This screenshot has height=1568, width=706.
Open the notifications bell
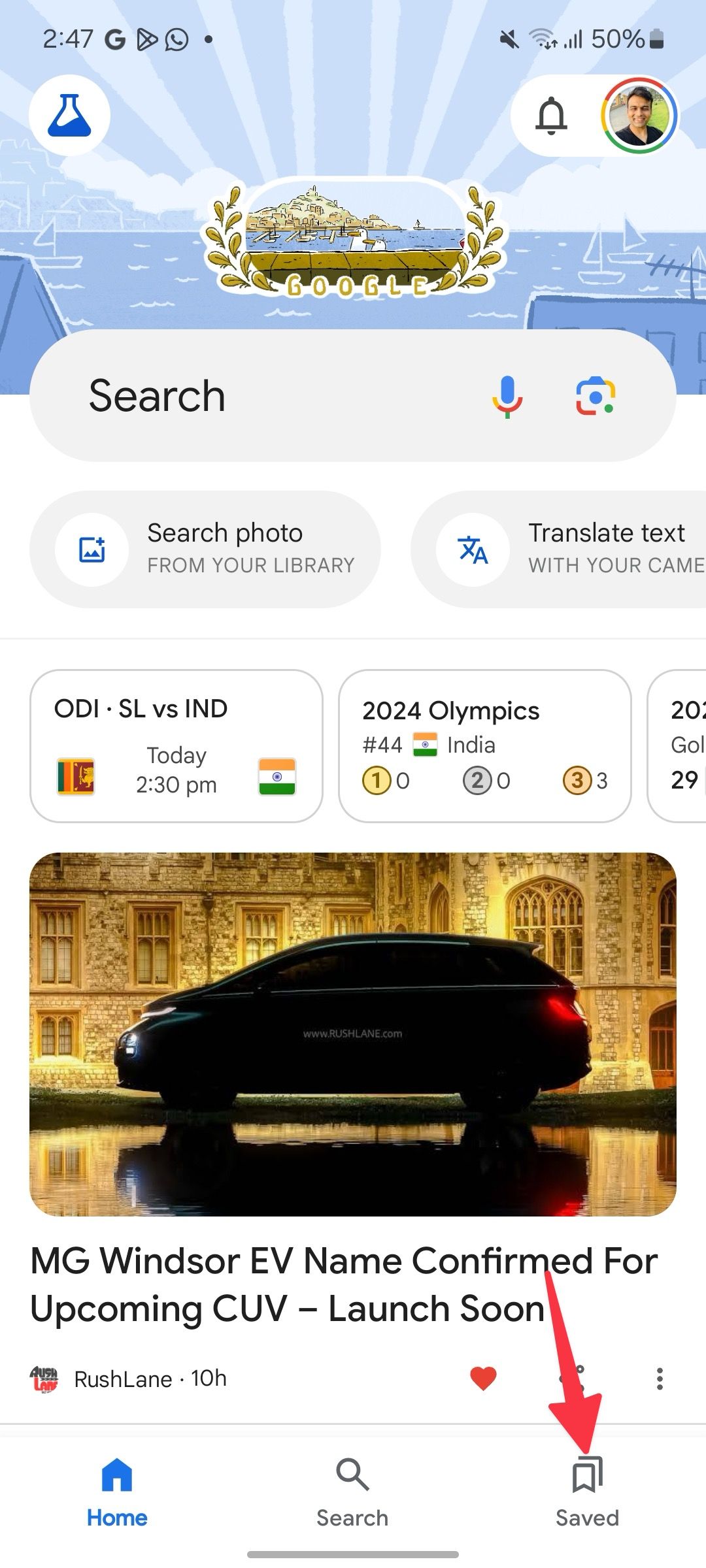tap(551, 116)
